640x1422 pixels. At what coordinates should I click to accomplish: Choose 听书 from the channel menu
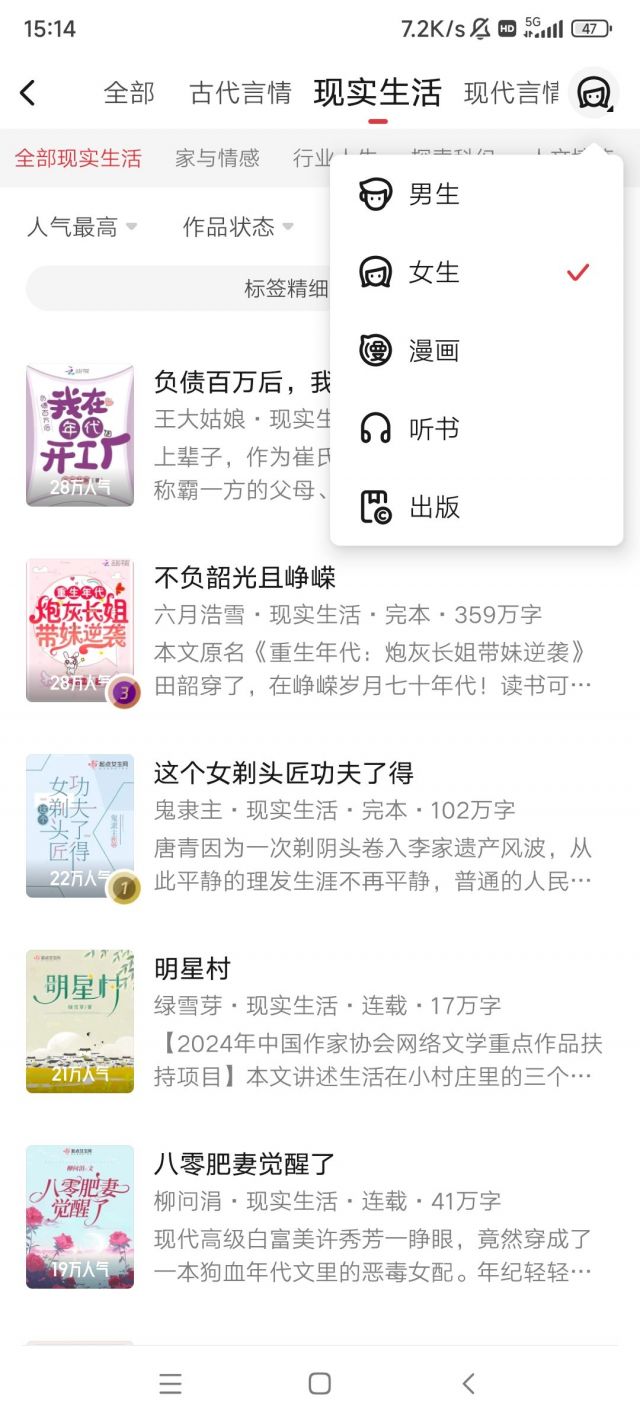[433, 429]
